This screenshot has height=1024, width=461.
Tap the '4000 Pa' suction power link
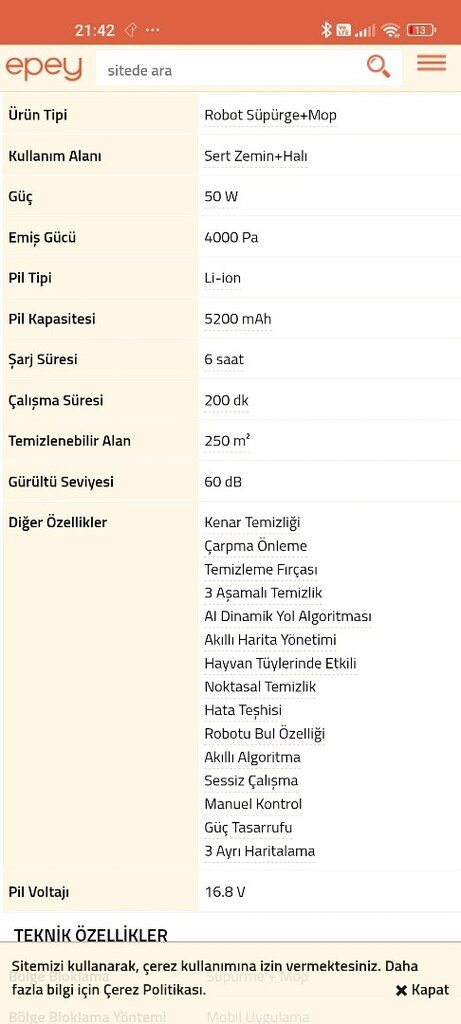[x=231, y=238]
